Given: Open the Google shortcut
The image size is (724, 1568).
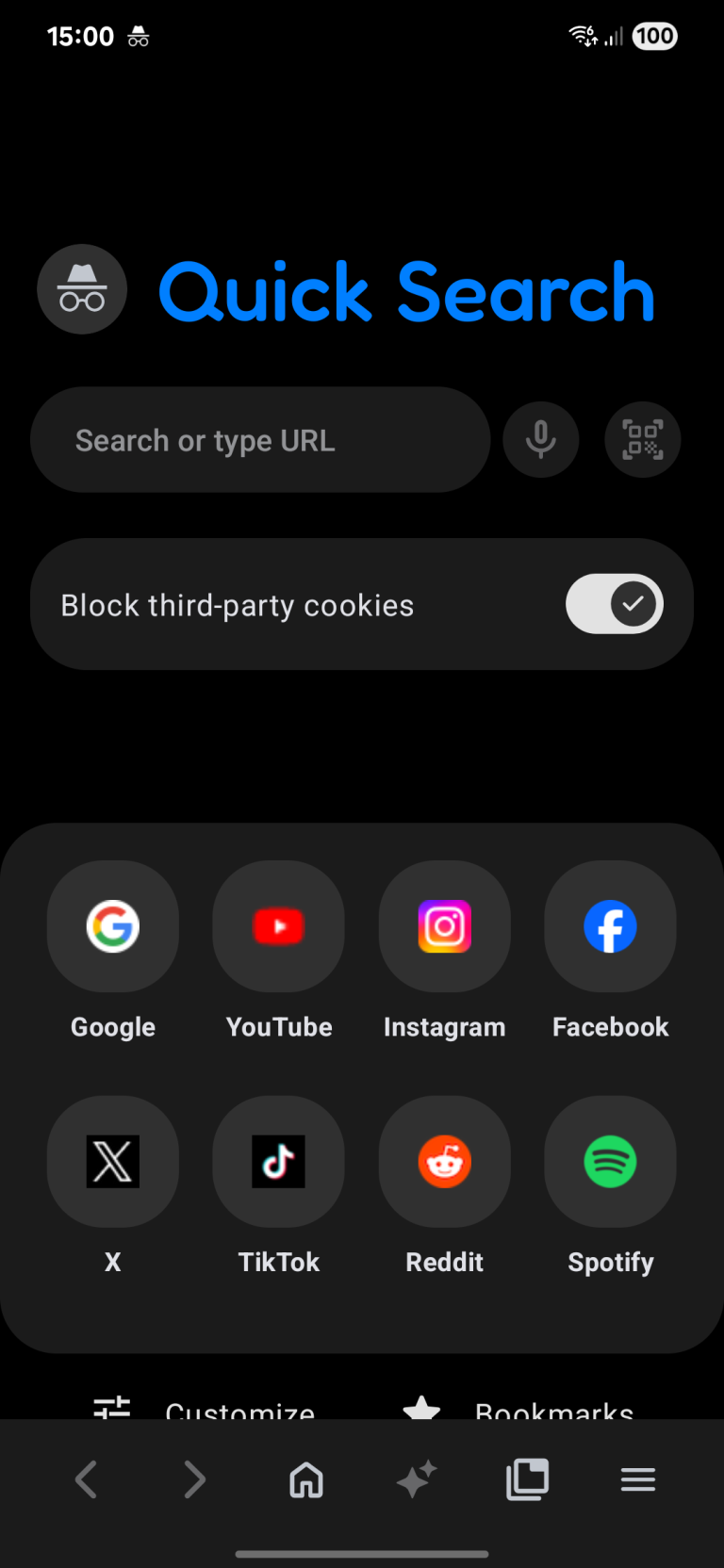Looking at the screenshot, I should pyautogui.click(x=113, y=927).
